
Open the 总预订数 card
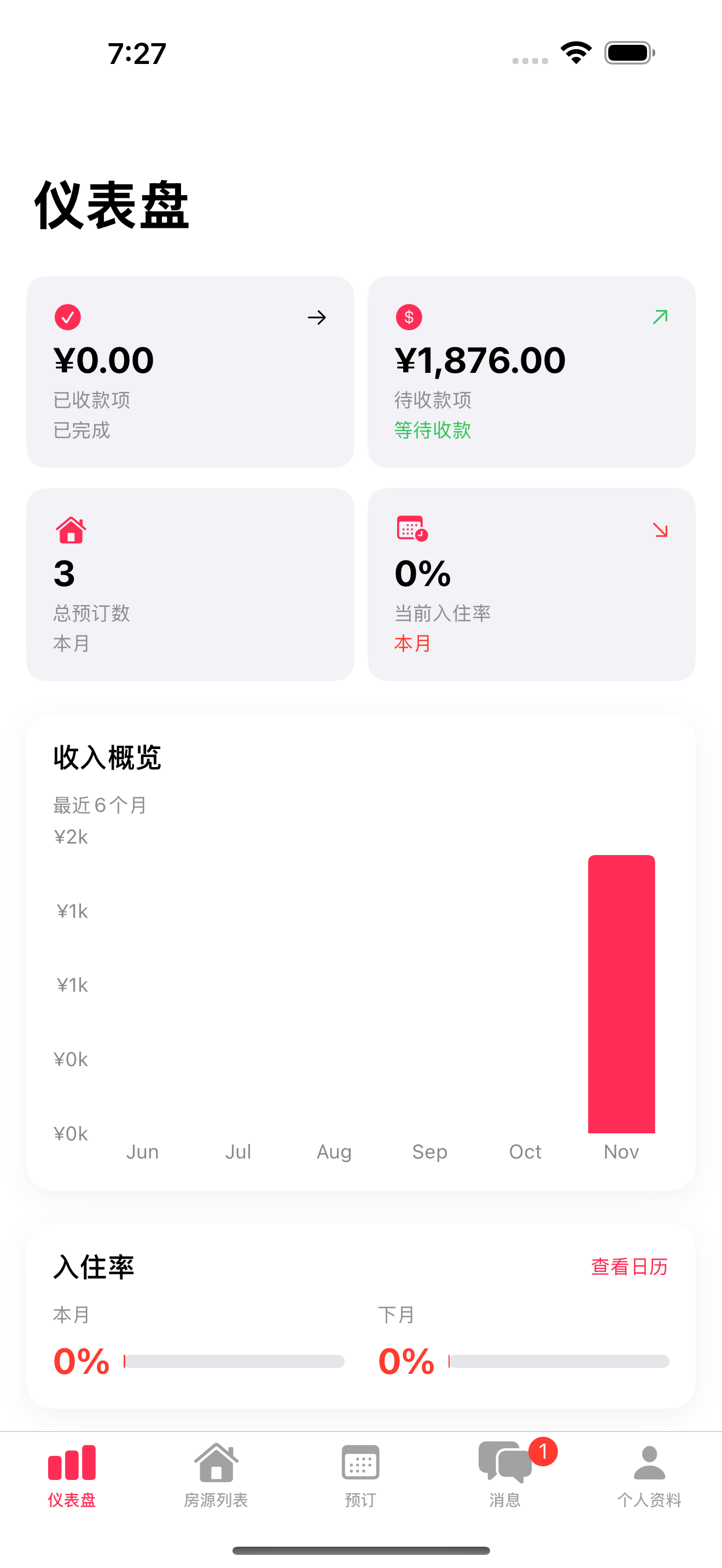click(x=190, y=584)
